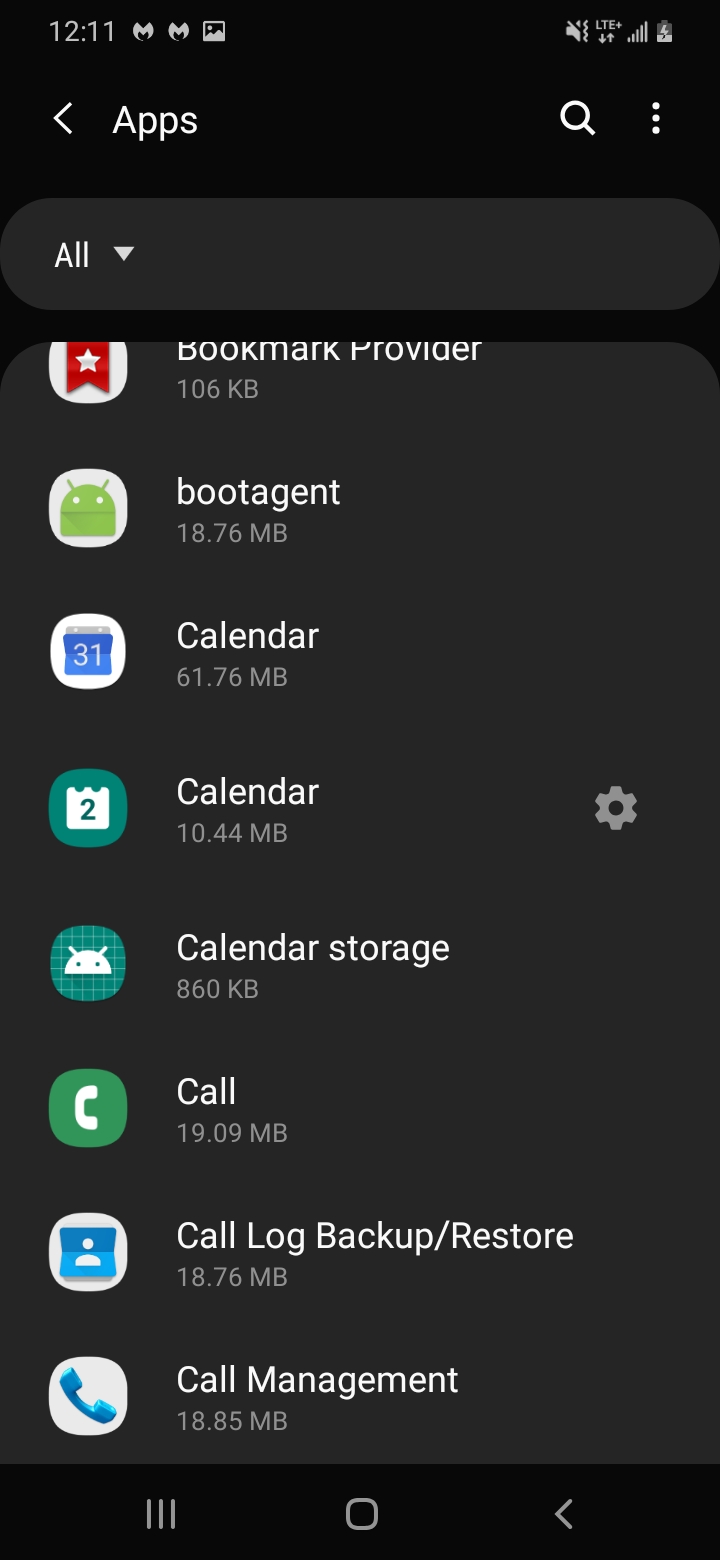Open the overflow menu
720x1560 pixels.
tap(656, 119)
